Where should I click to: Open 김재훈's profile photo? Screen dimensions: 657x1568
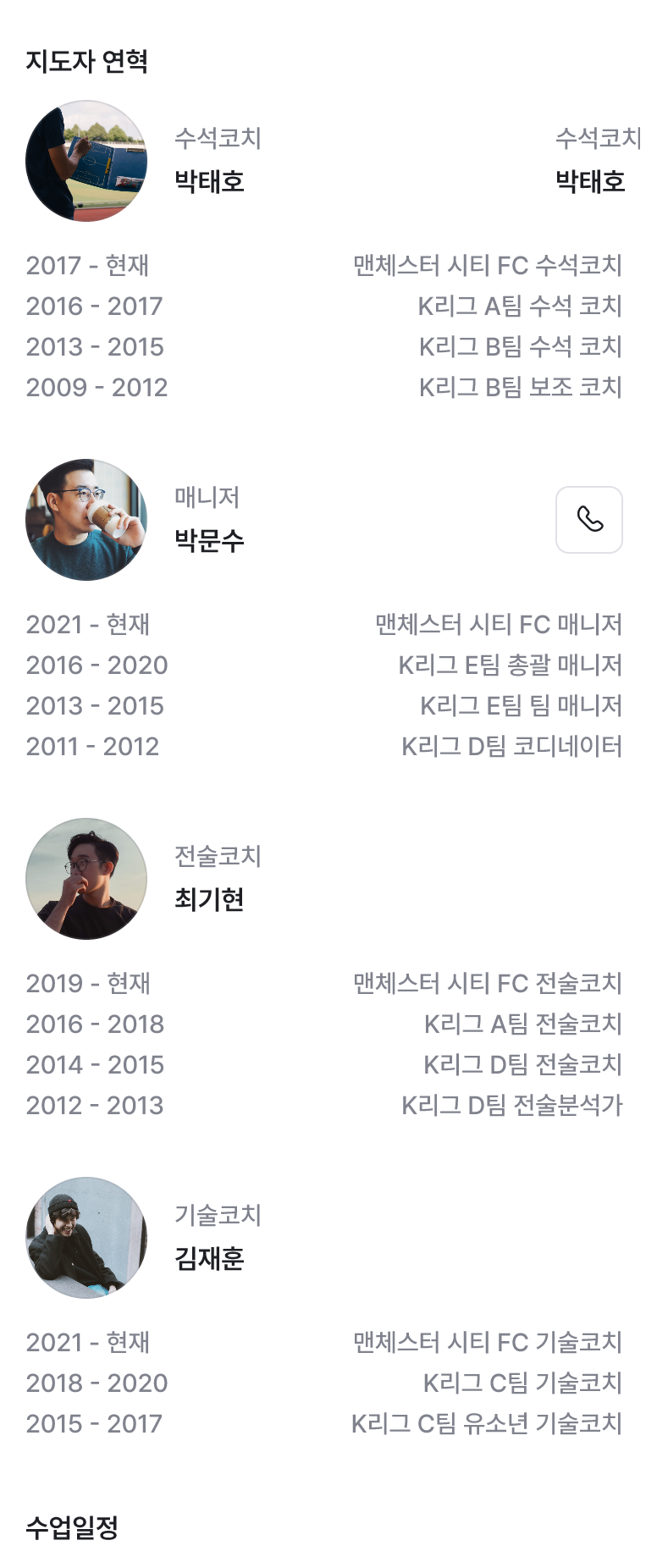86,1237
